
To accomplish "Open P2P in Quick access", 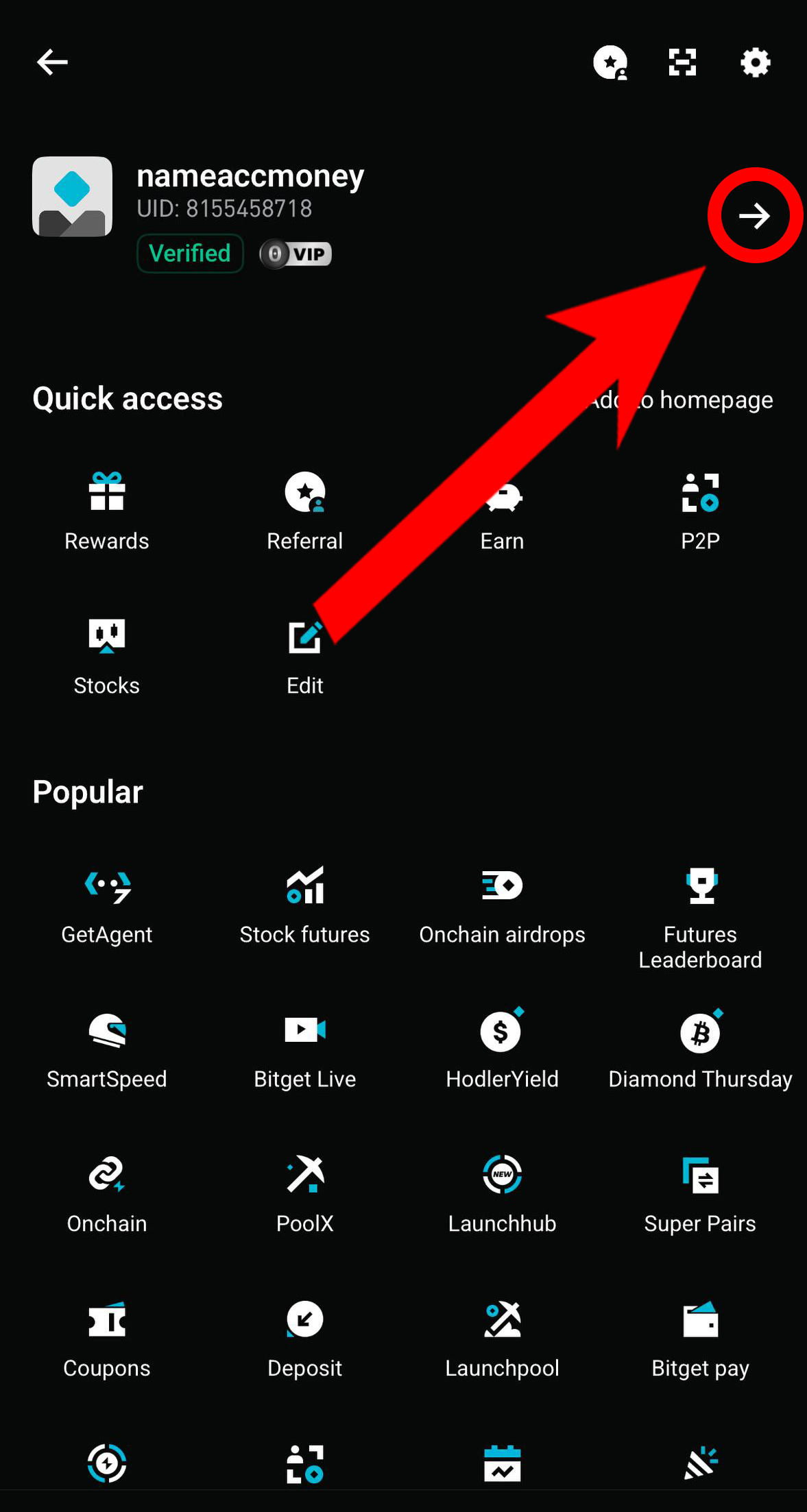I will [x=700, y=511].
